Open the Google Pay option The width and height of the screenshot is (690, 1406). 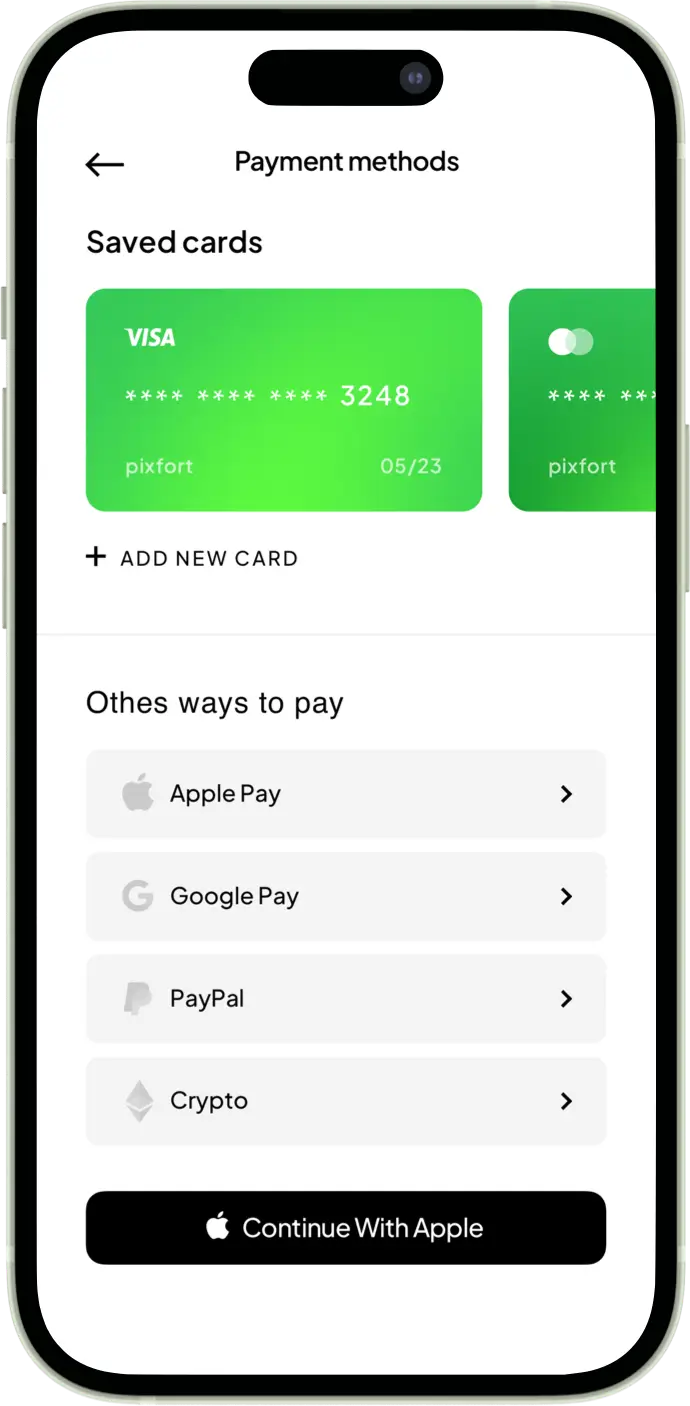(345, 896)
